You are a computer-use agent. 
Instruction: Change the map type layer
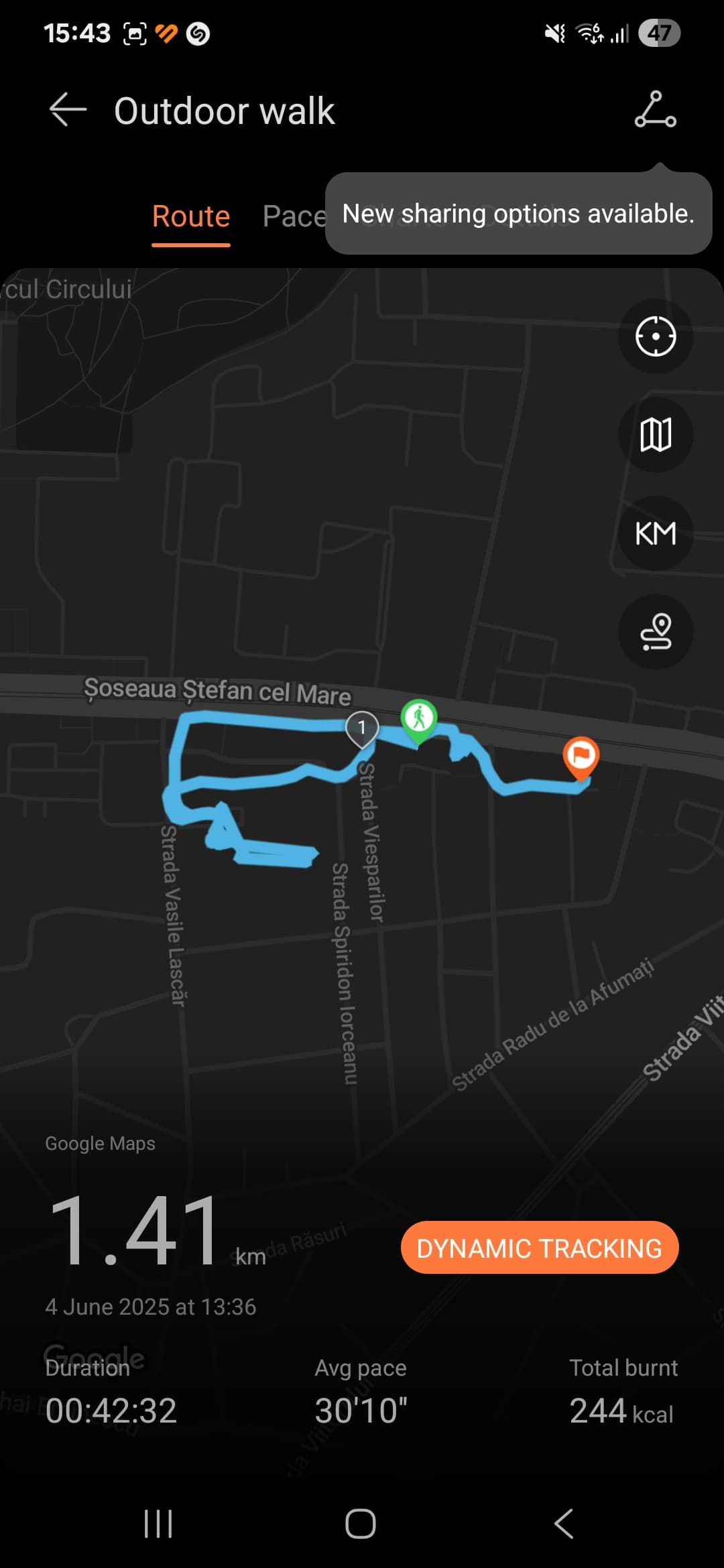(656, 435)
